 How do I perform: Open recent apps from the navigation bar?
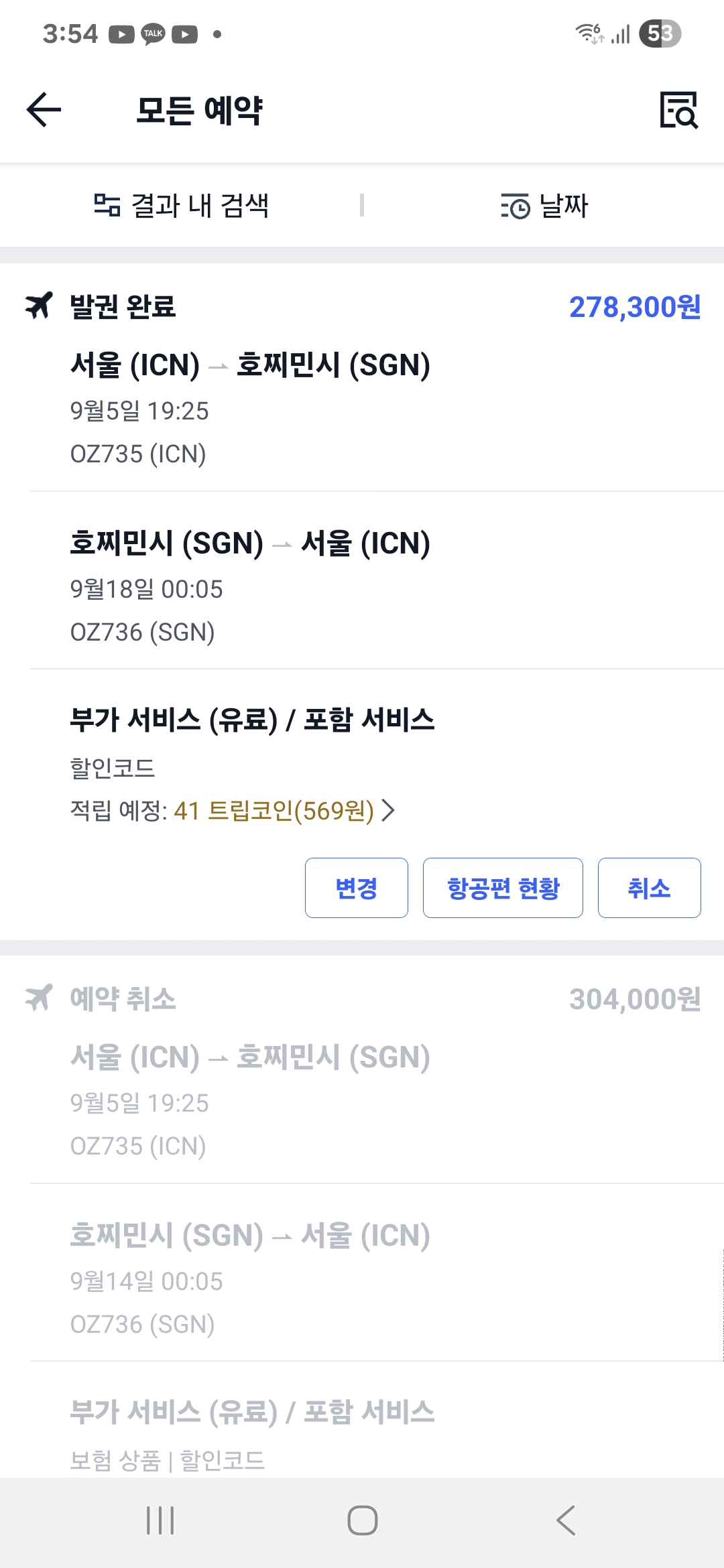(160, 1520)
